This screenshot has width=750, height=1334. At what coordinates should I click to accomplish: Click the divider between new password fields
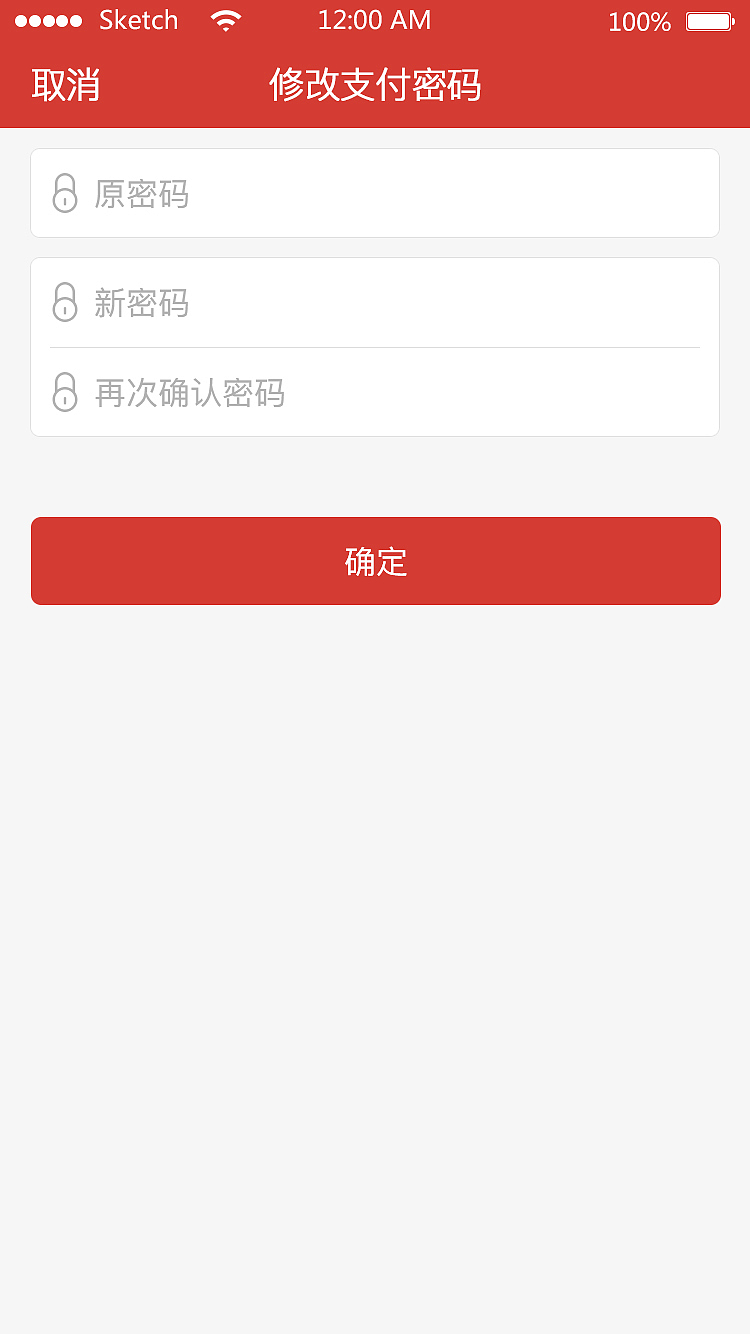(375, 346)
